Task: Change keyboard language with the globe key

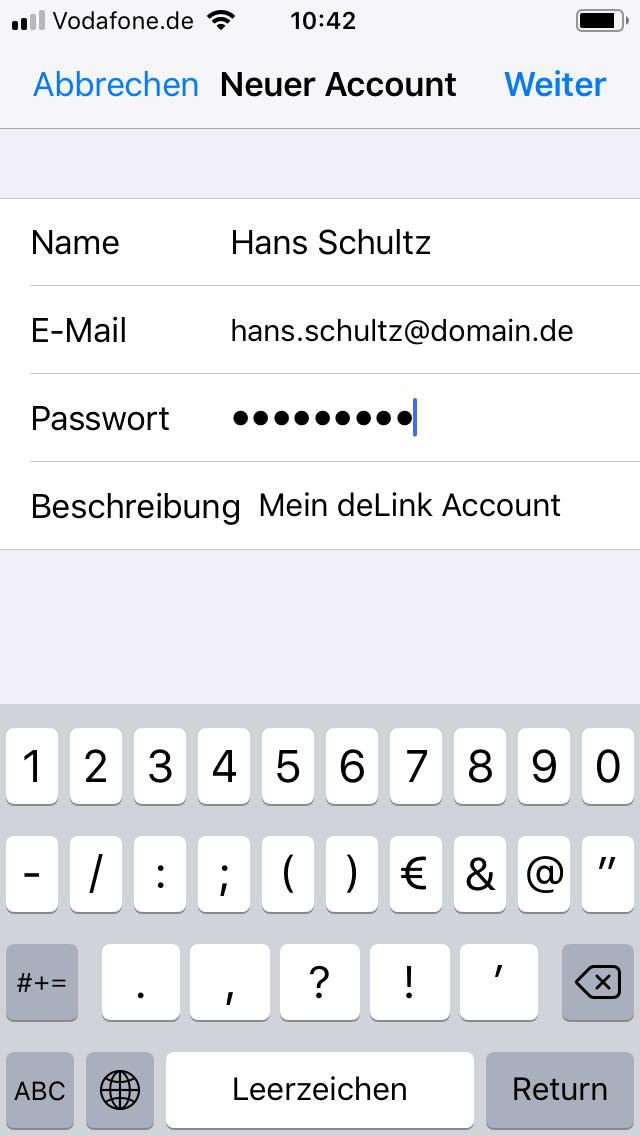Action: 120,1089
